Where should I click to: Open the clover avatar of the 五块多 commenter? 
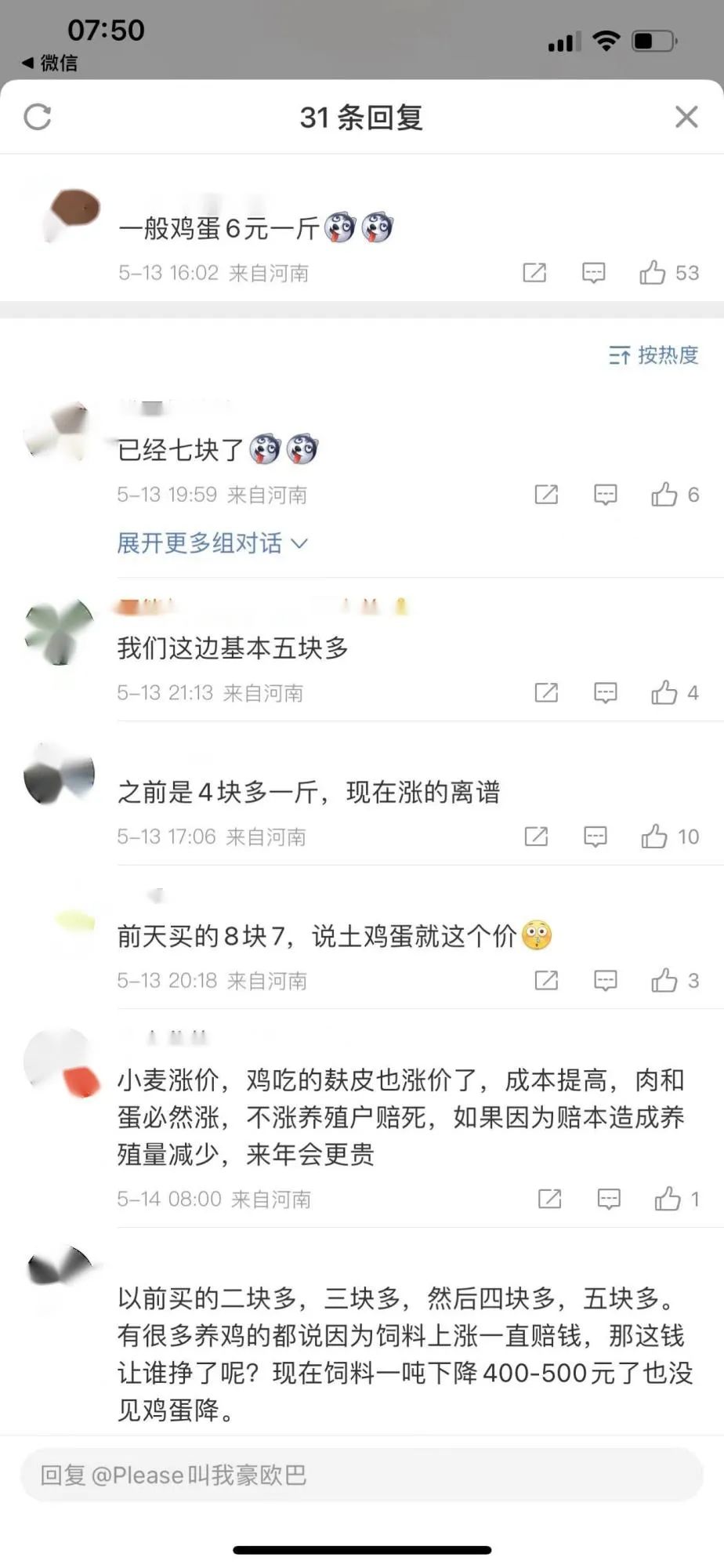pos(60,632)
